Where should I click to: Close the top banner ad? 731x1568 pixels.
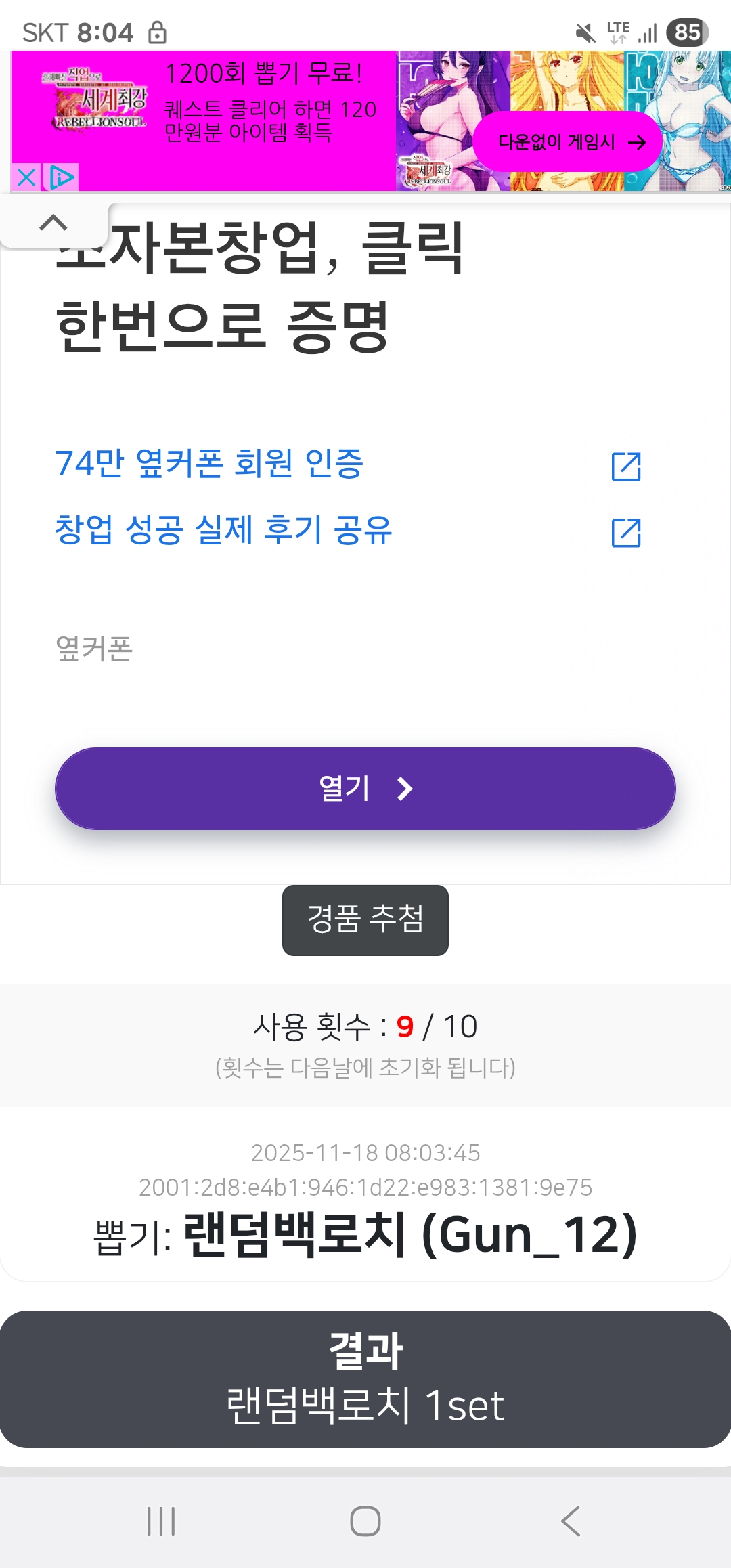[26, 177]
